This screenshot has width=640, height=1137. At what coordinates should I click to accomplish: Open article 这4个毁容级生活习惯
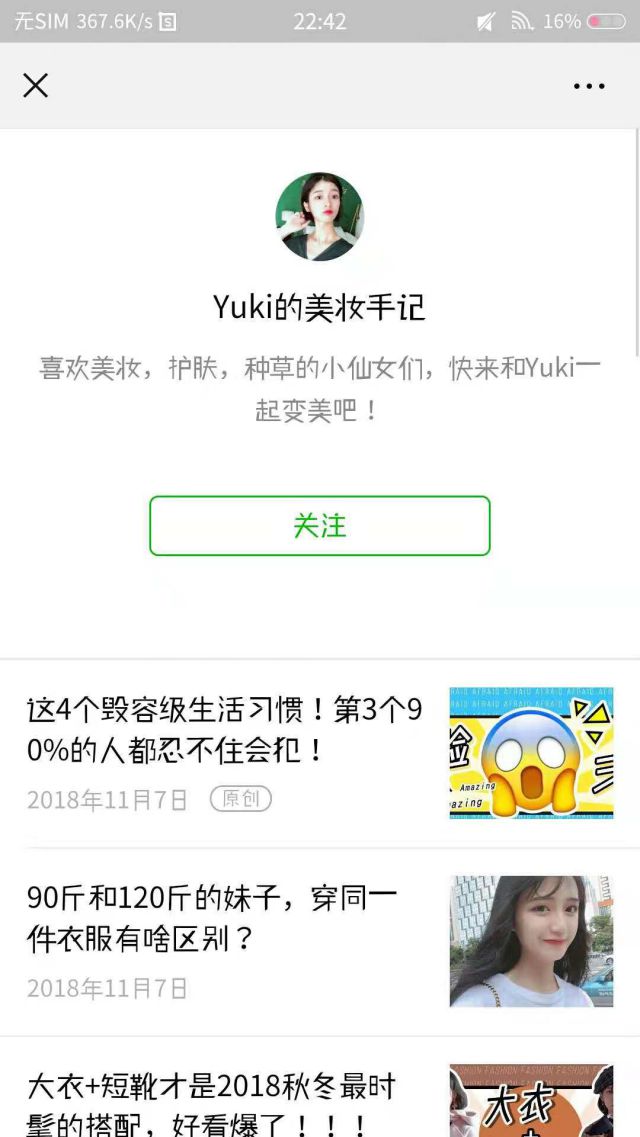[x=225, y=730]
